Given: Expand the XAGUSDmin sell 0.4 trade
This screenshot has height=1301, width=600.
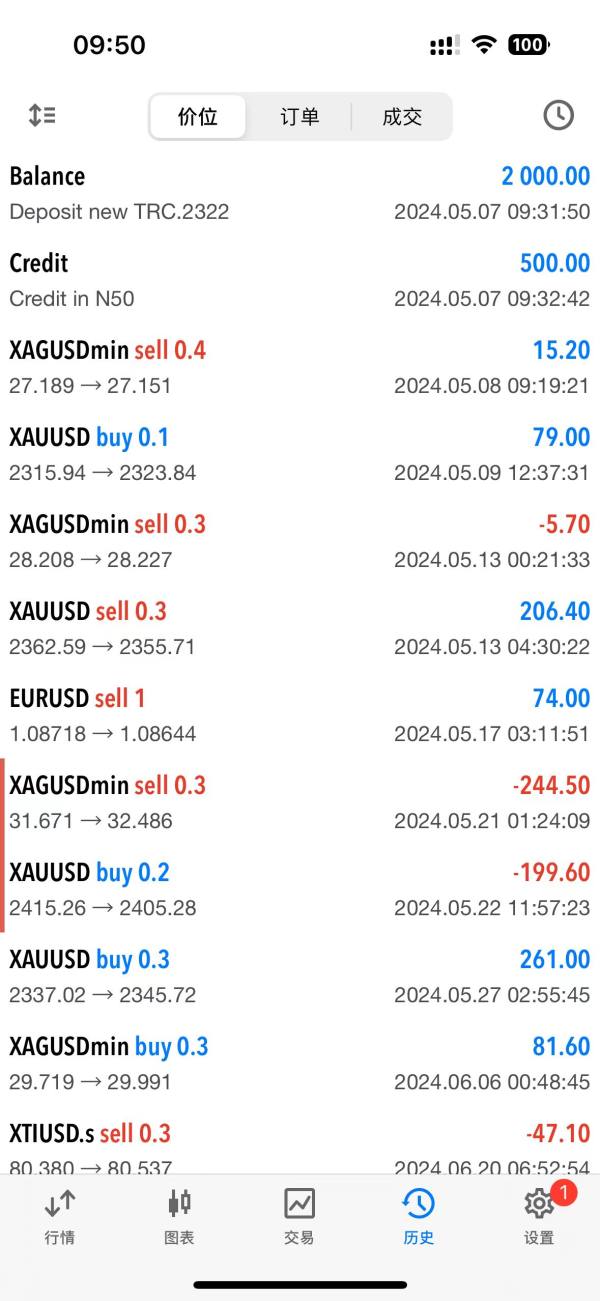Looking at the screenshot, I should click(x=299, y=367).
